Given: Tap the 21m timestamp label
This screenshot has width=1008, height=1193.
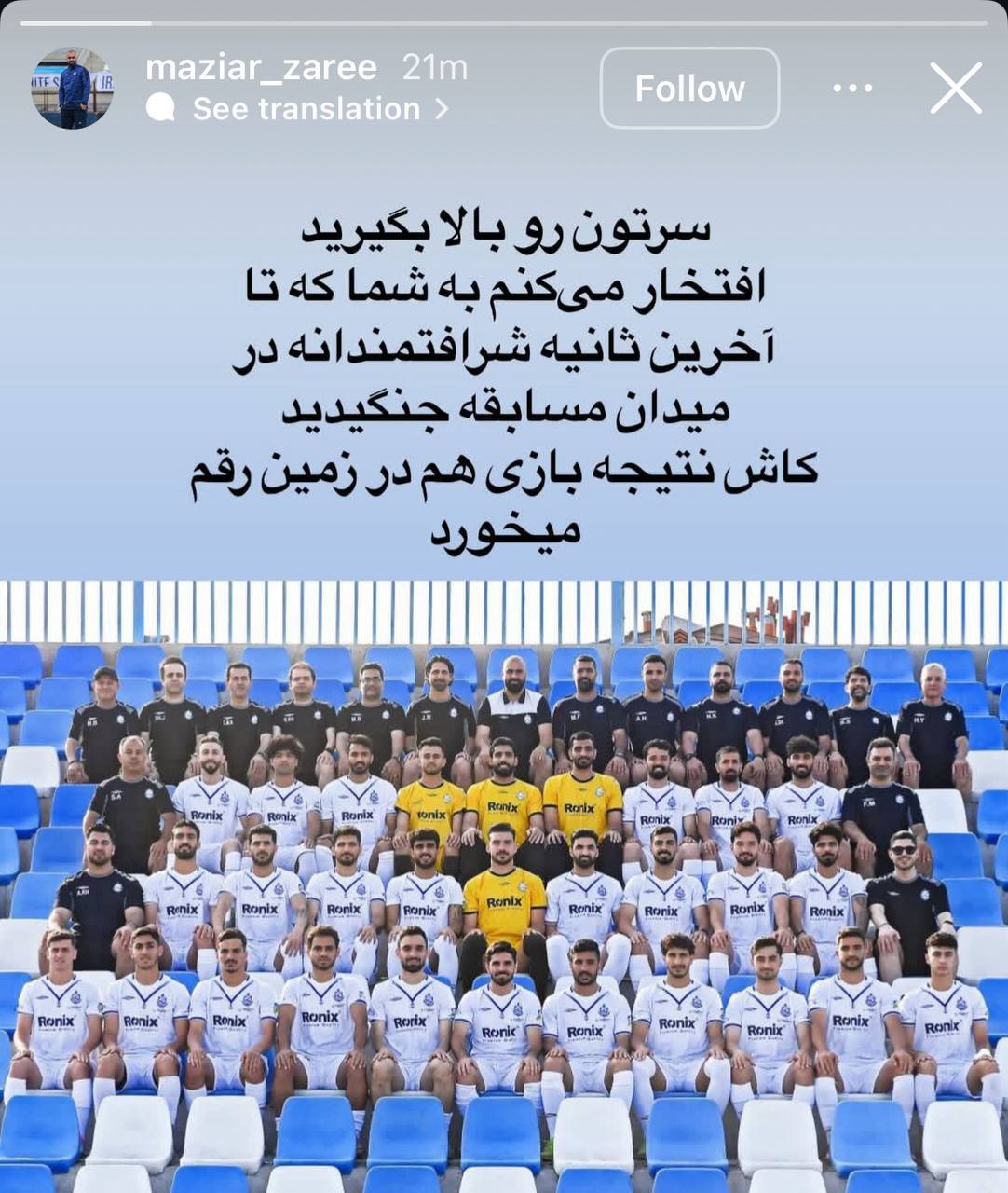Looking at the screenshot, I should [433, 67].
